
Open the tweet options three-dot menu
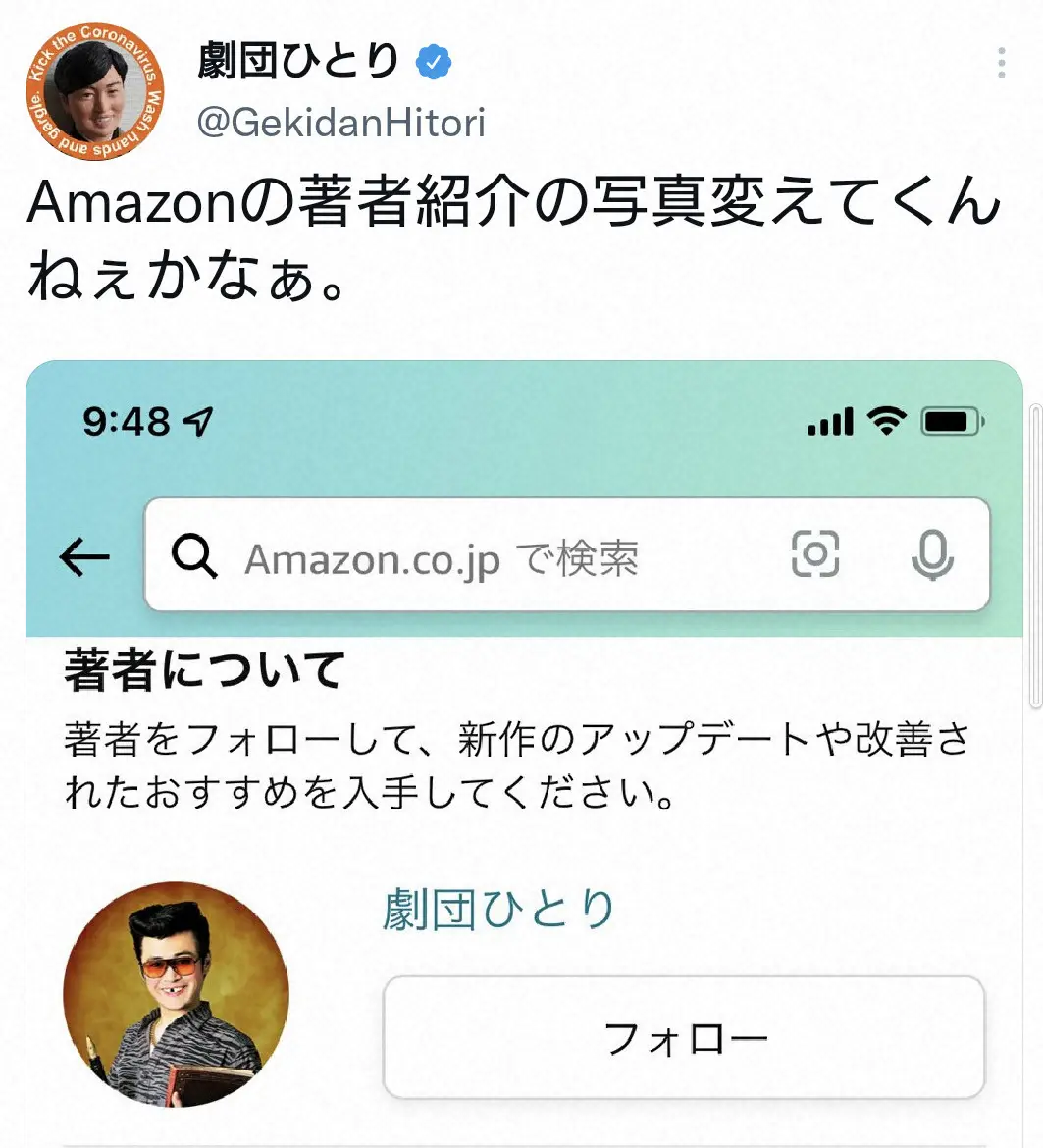(x=1002, y=62)
